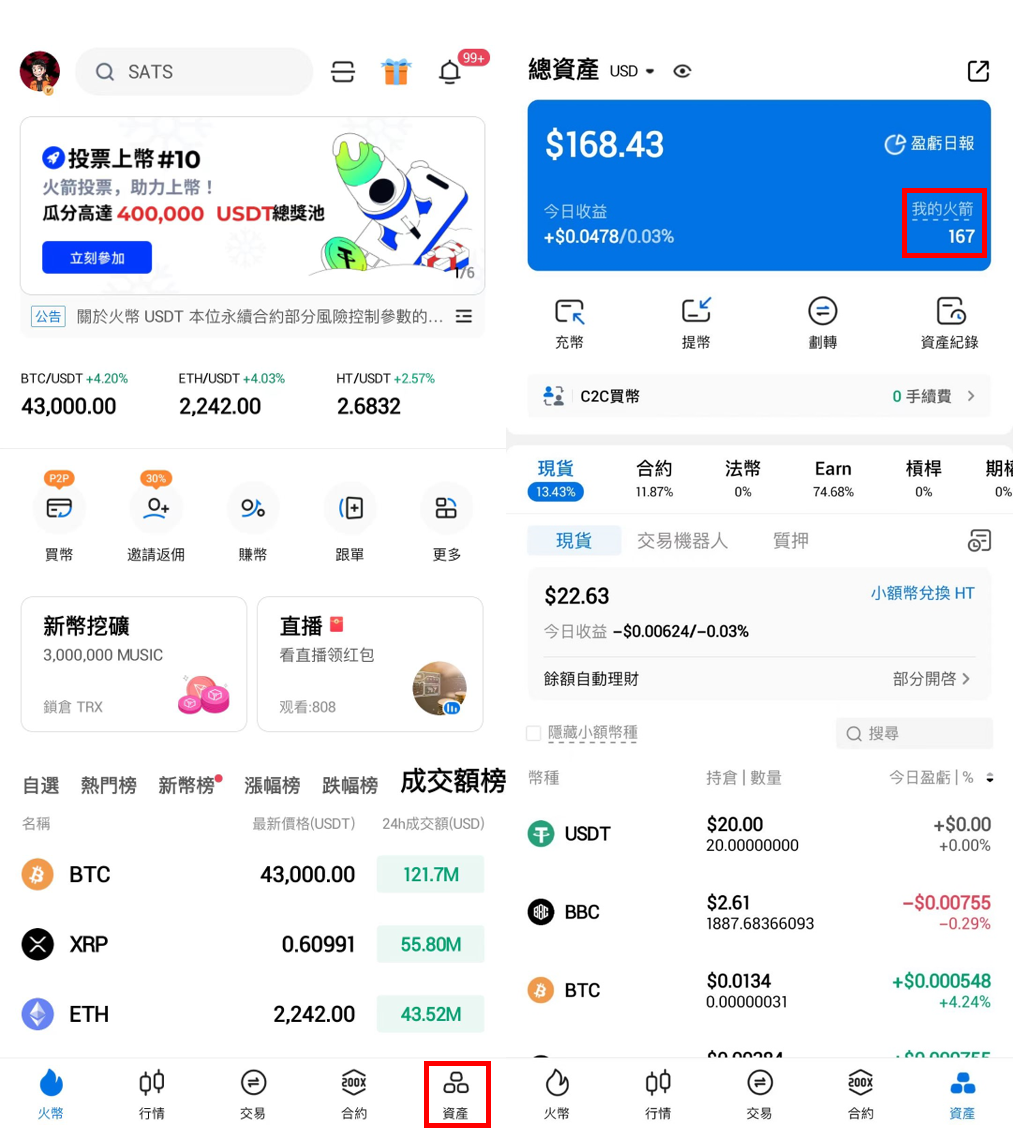Open the 新幣挖礦 MUSIC card
The height and width of the screenshot is (1128, 1013).
pos(134,664)
